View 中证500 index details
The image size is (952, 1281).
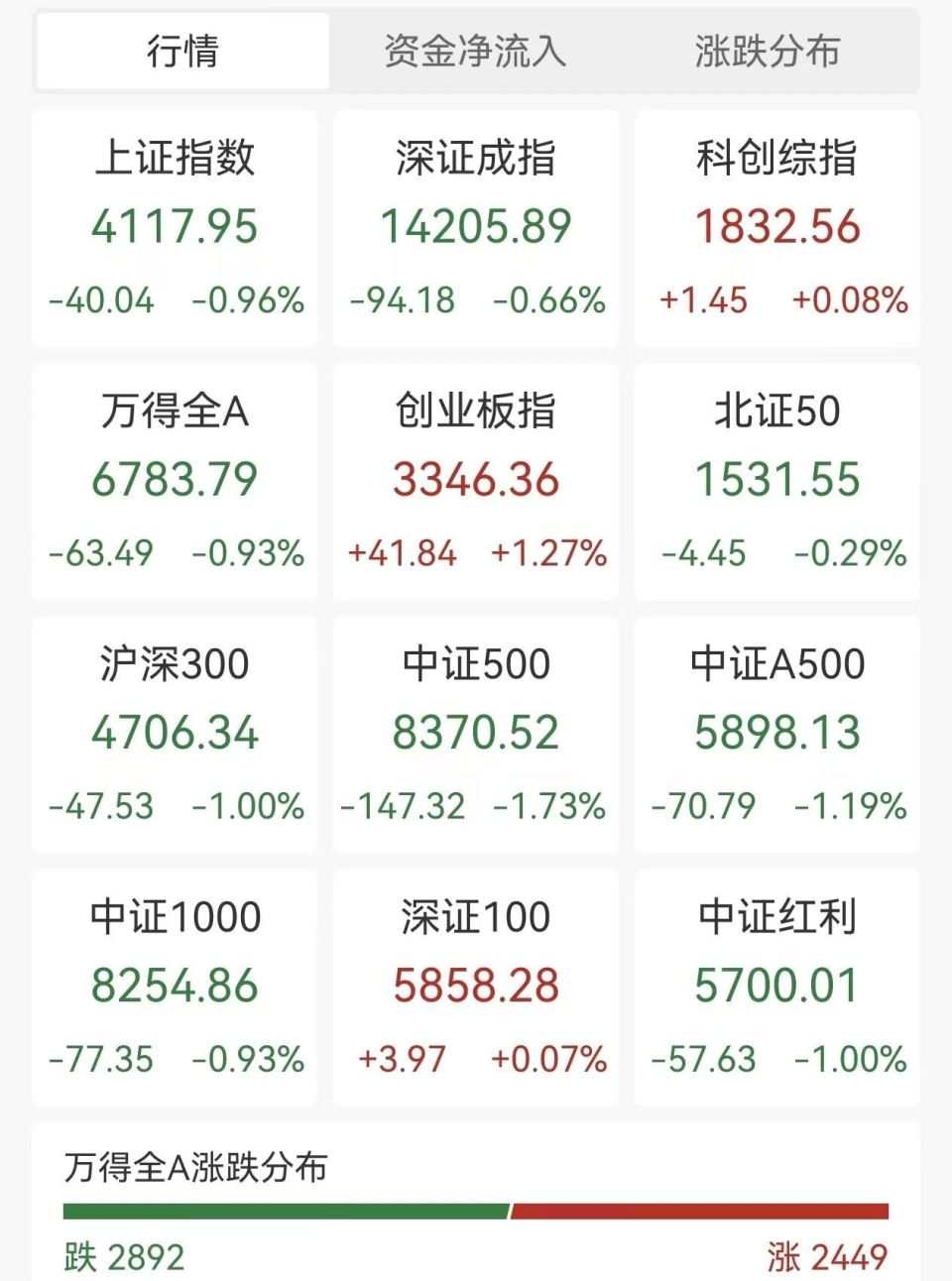pos(476,732)
